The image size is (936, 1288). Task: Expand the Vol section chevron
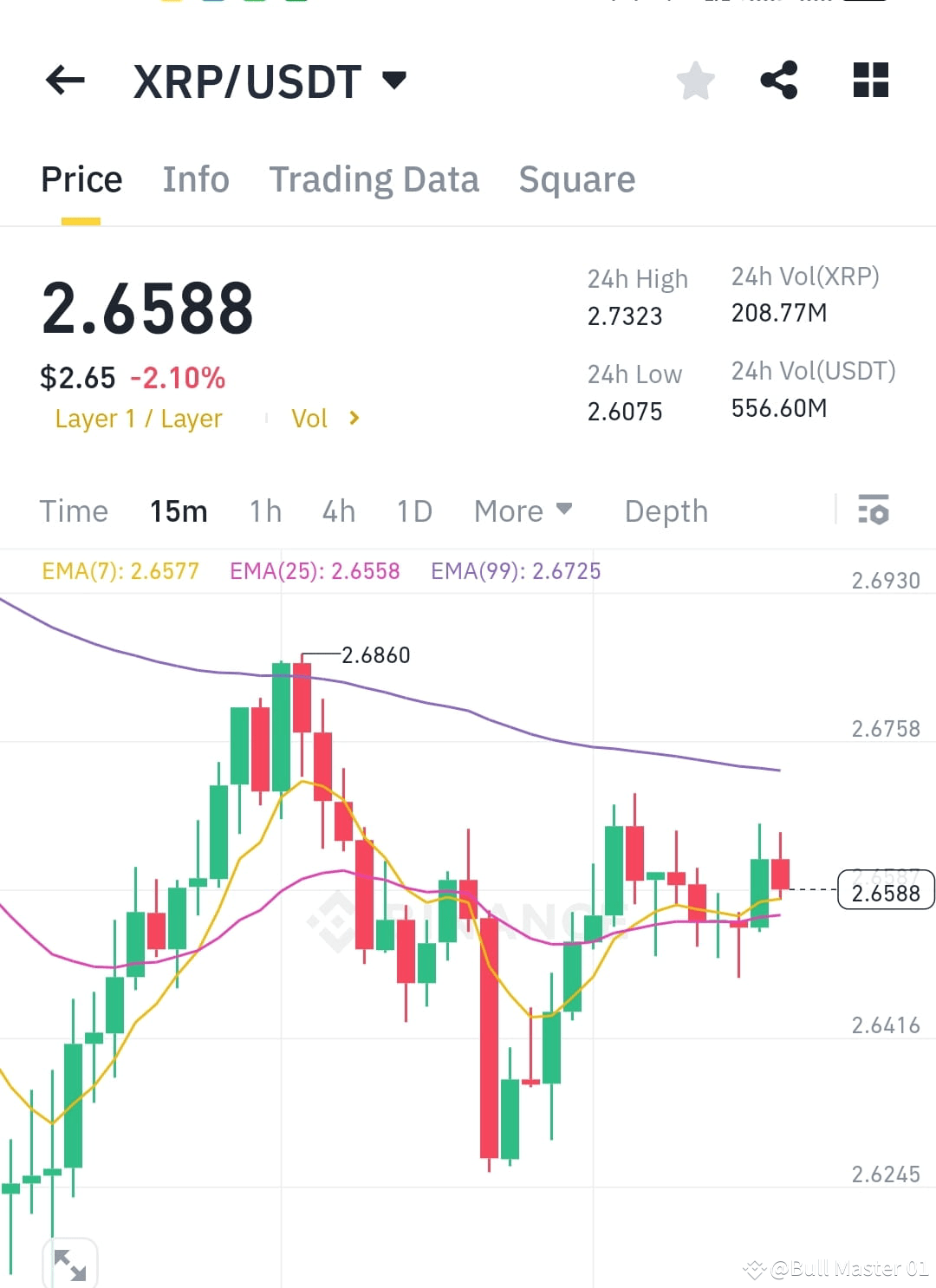tap(354, 418)
